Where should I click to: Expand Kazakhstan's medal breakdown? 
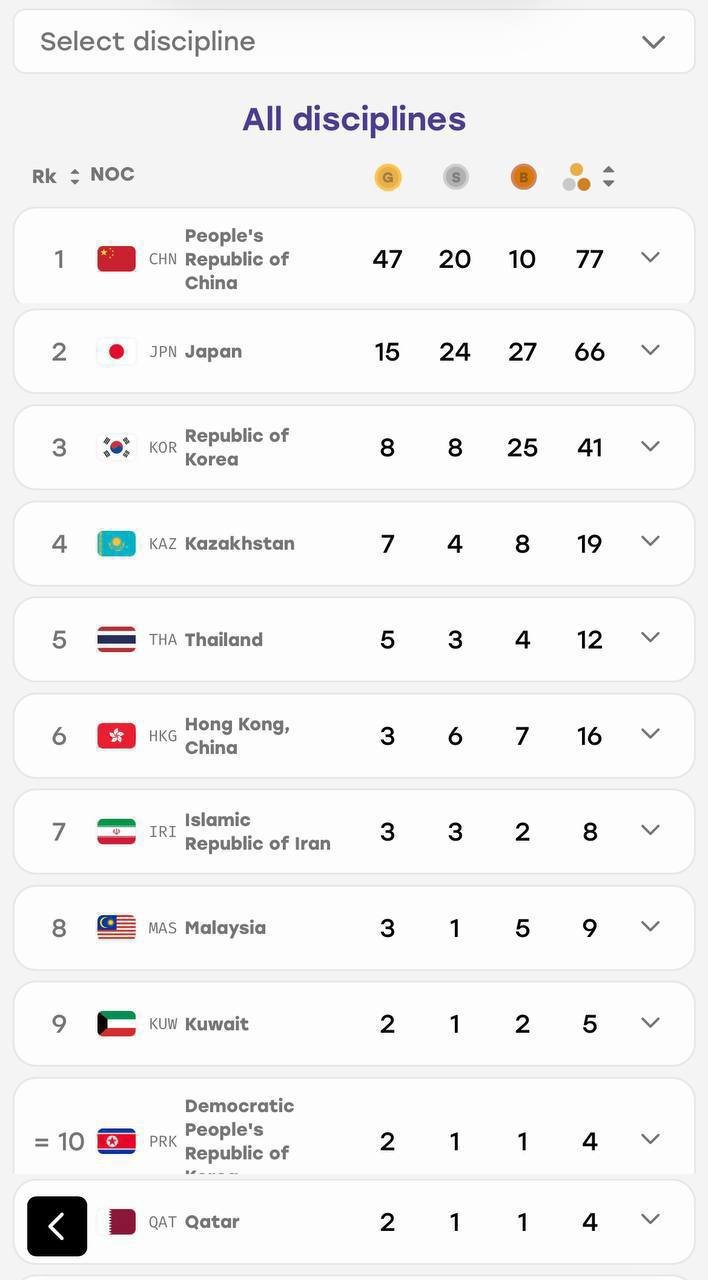[650, 541]
